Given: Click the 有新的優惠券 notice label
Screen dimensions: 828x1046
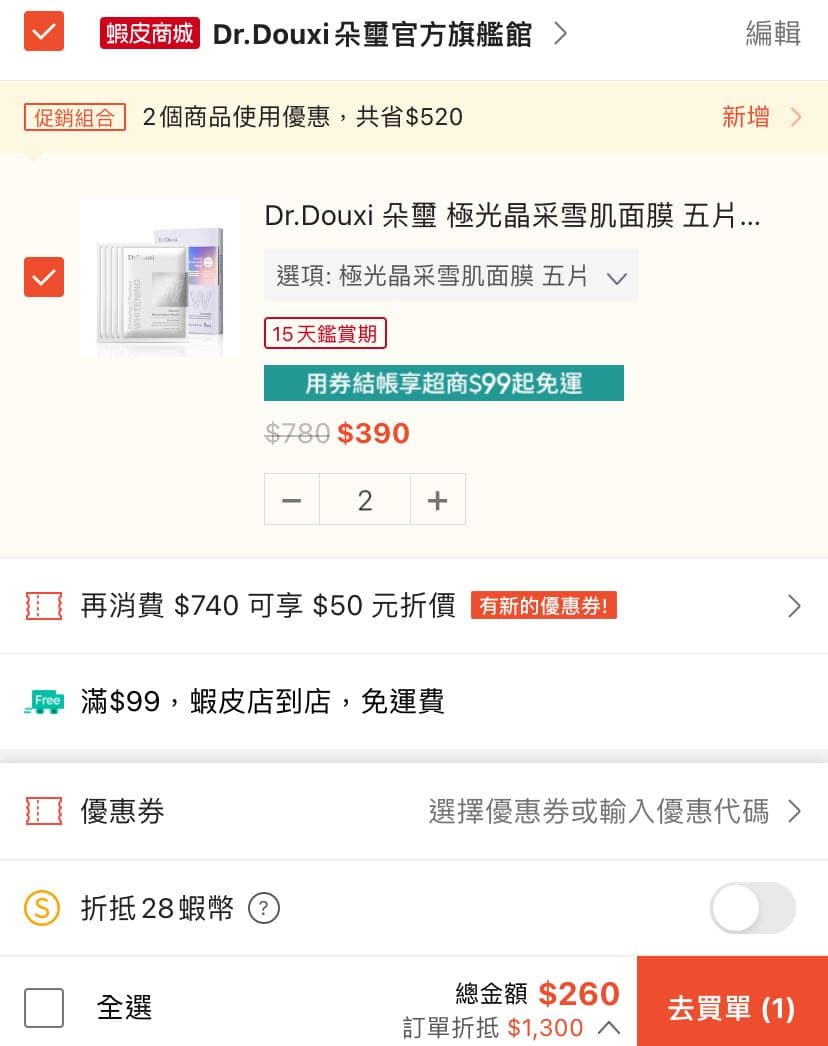Looking at the screenshot, I should (x=544, y=605).
